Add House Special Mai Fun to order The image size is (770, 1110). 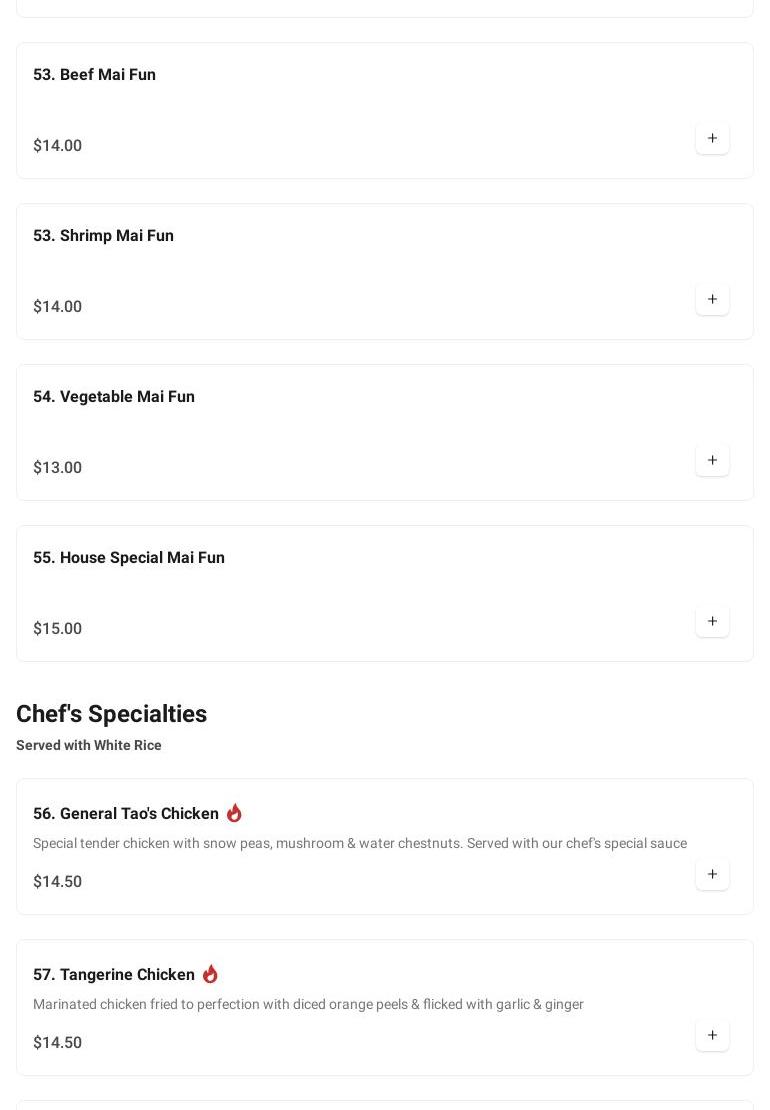click(712, 622)
